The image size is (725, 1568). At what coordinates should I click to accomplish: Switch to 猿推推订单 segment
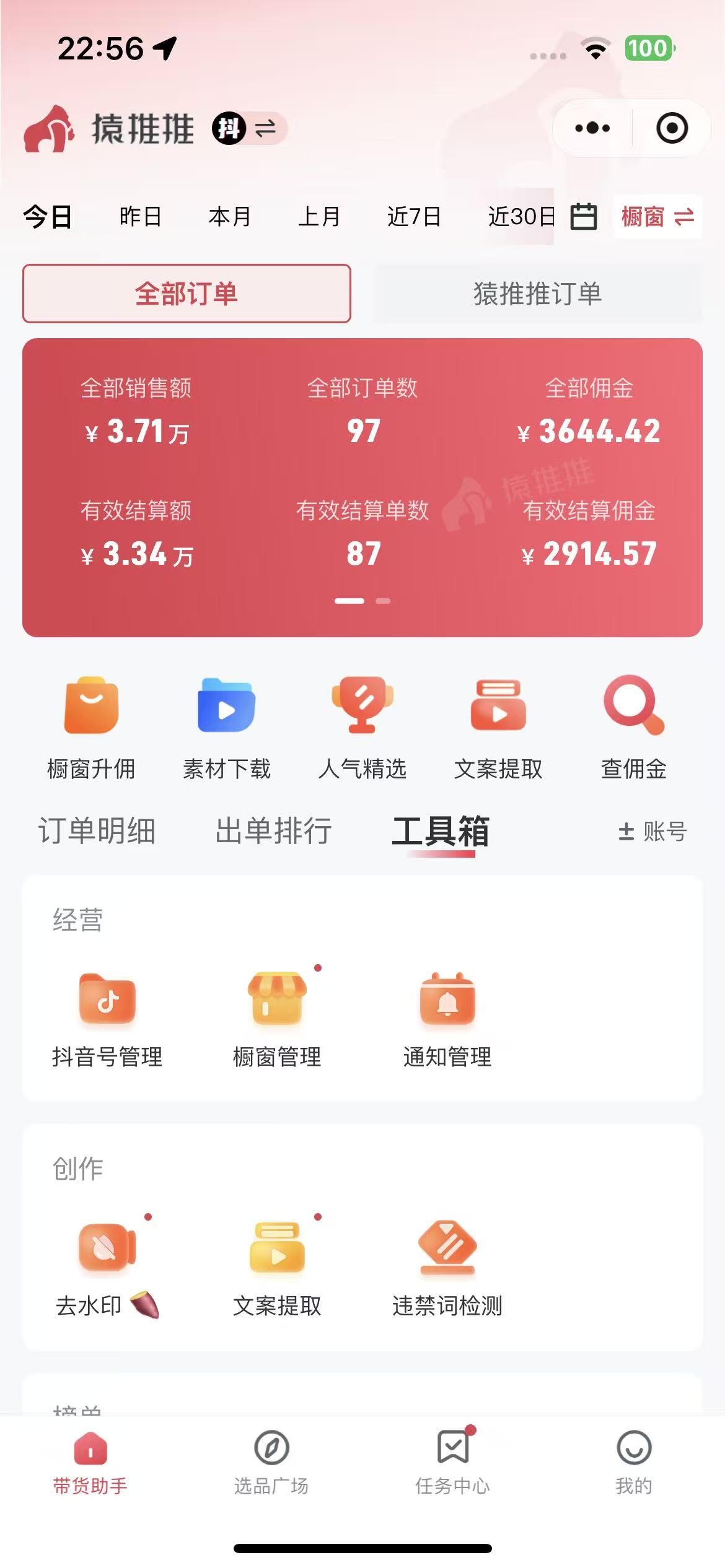click(x=537, y=294)
